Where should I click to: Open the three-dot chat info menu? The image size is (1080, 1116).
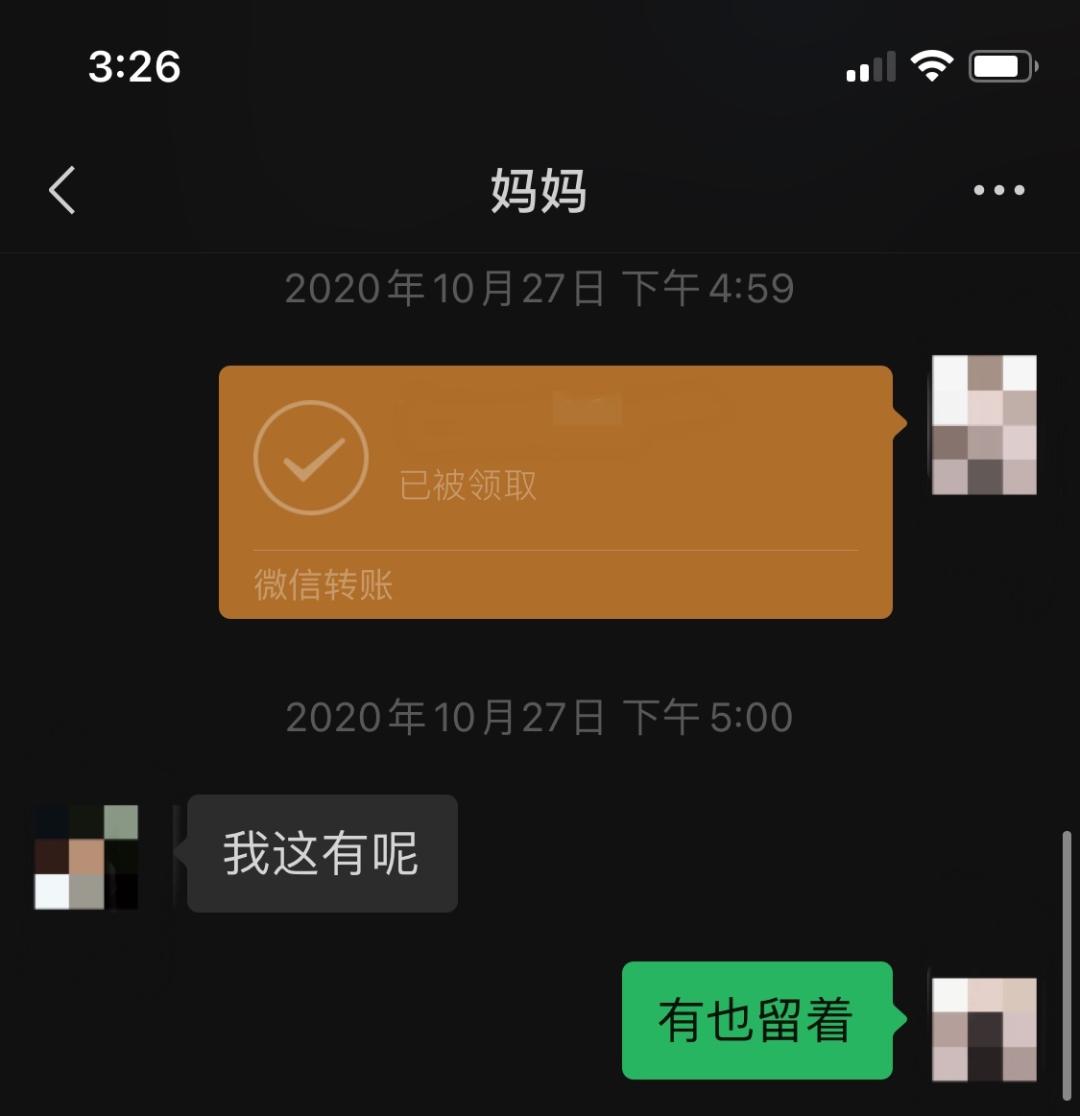[999, 190]
